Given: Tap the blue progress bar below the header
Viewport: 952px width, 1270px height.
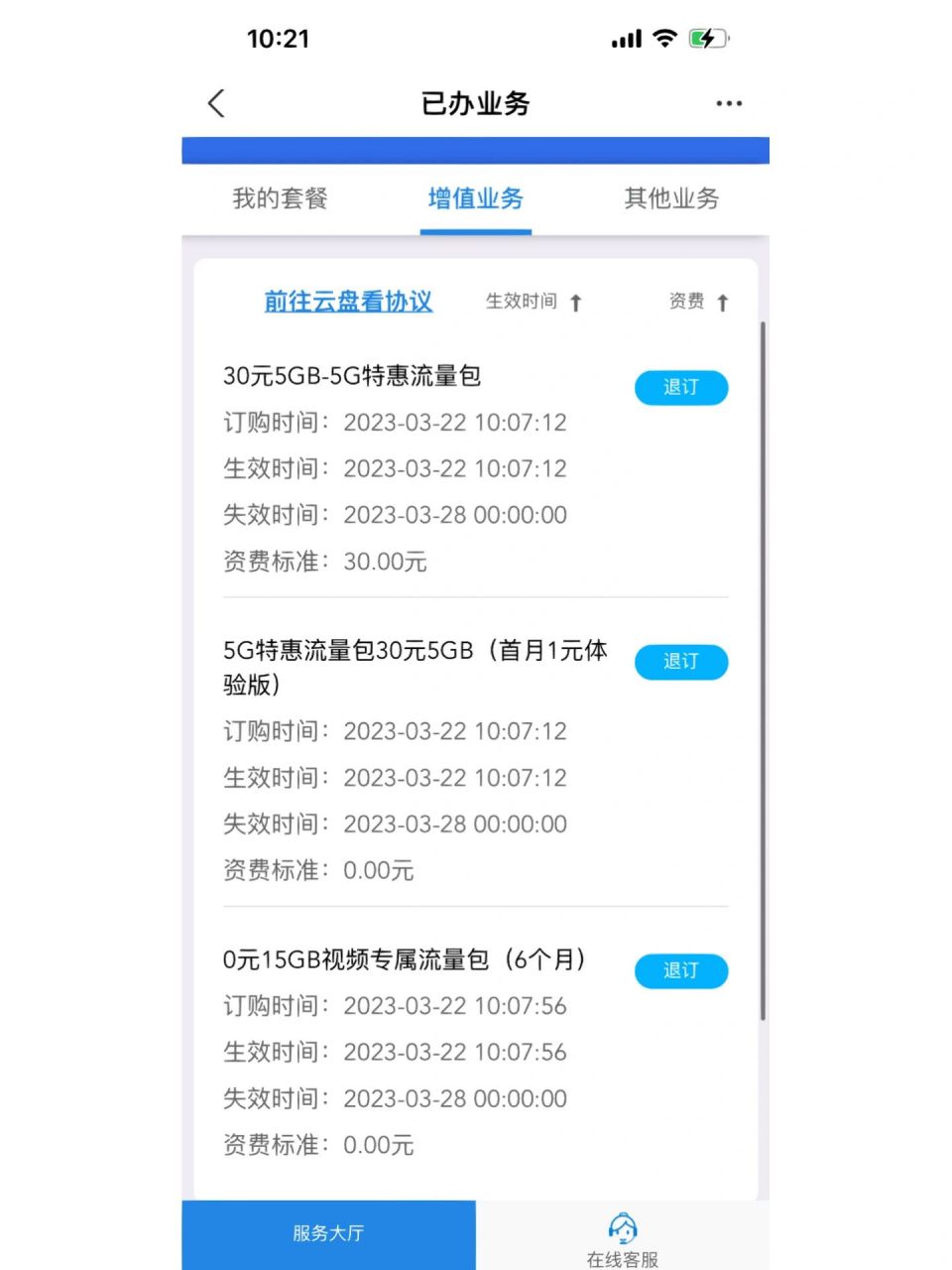Looking at the screenshot, I should [476, 147].
